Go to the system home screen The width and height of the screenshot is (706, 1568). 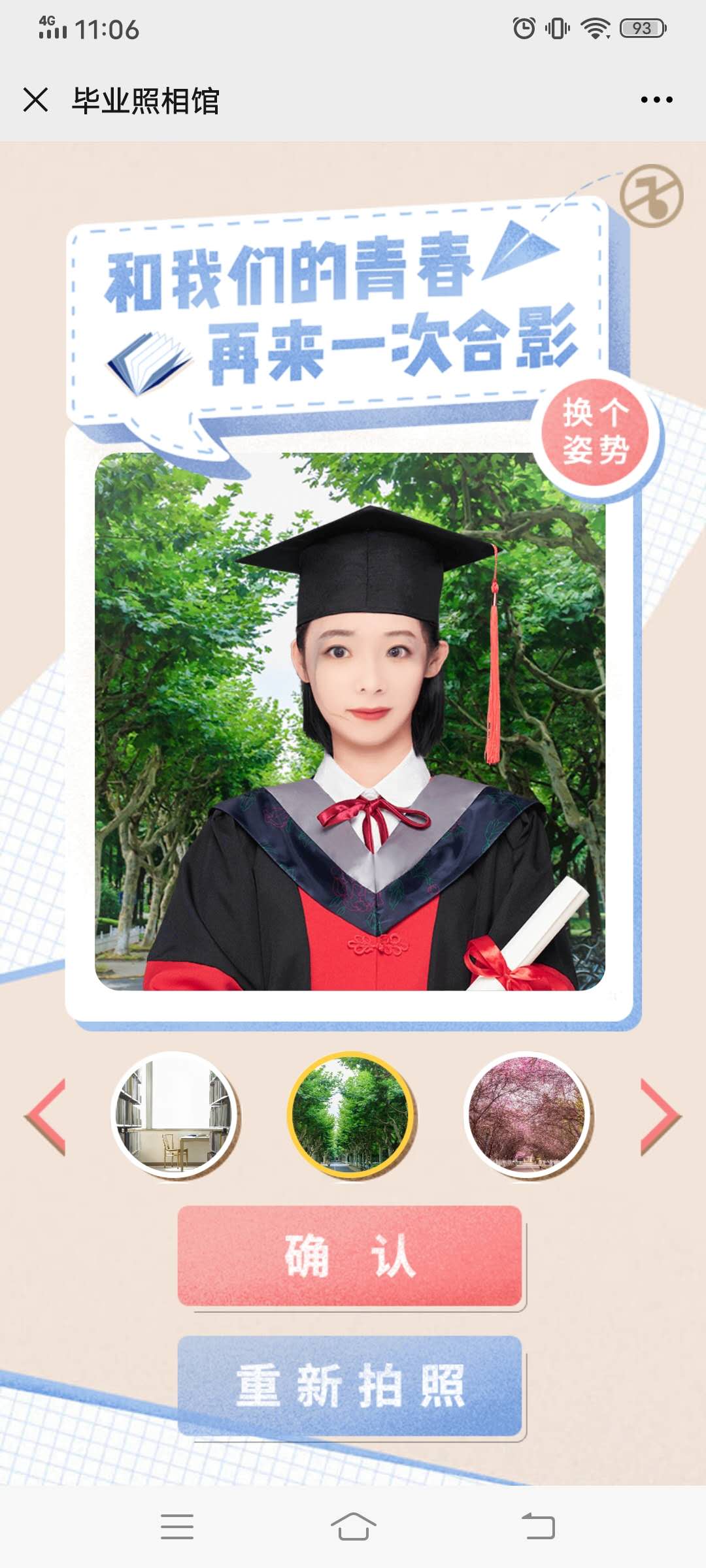[x=353, y=1527]
